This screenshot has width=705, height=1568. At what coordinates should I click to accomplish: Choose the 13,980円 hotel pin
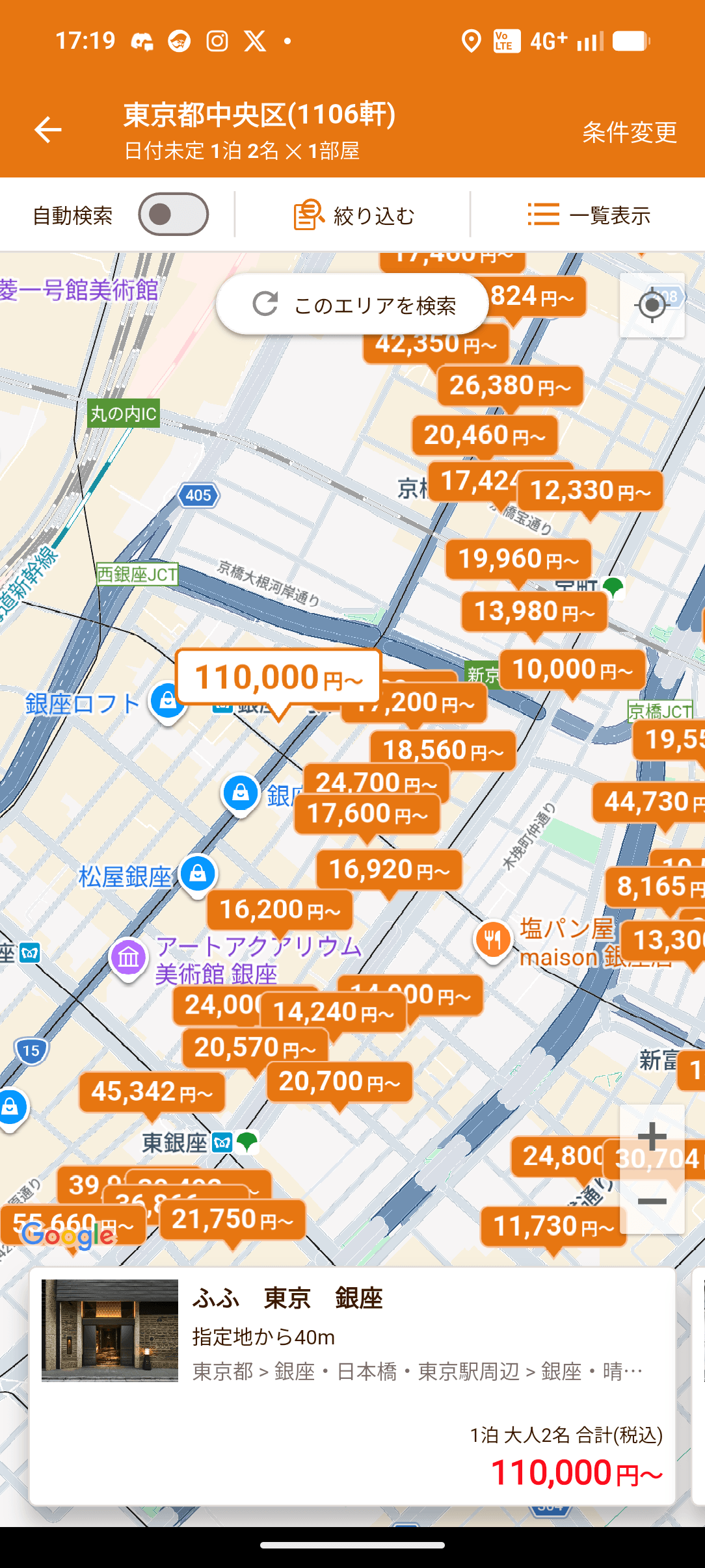[x=534, y=612]
